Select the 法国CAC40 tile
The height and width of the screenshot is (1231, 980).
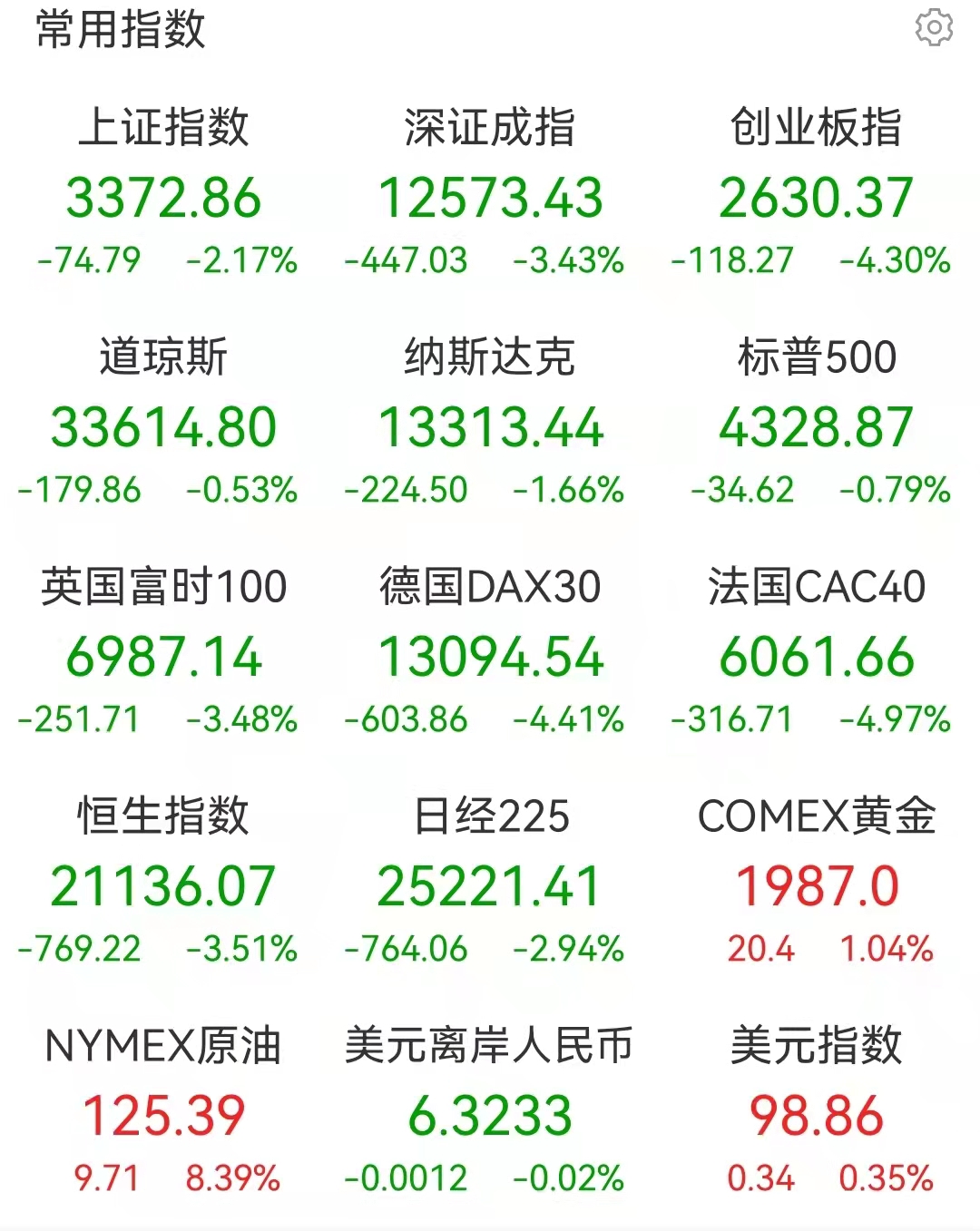[x=816, y=656]
